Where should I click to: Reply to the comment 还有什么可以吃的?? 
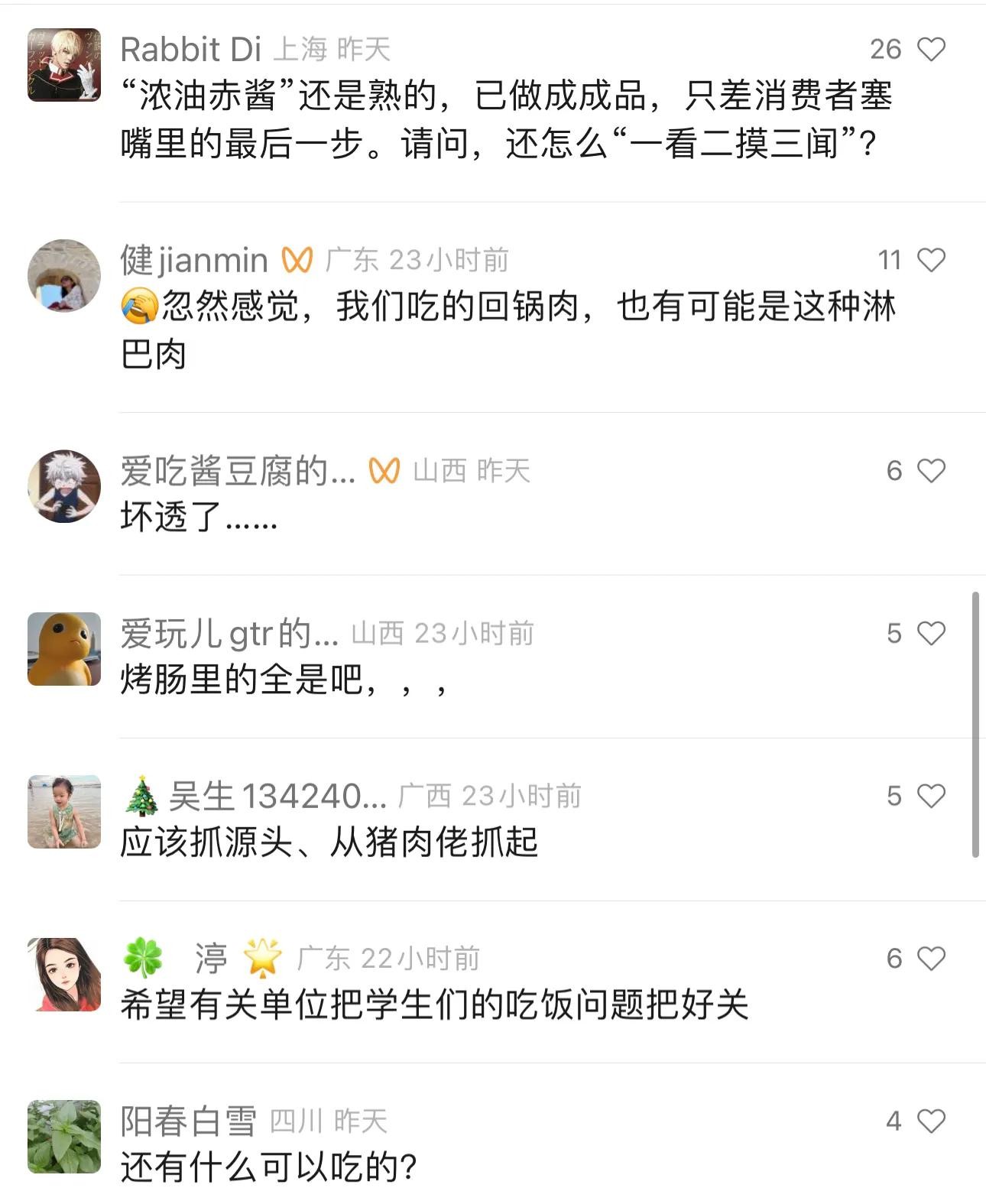tap(268, 1167)
